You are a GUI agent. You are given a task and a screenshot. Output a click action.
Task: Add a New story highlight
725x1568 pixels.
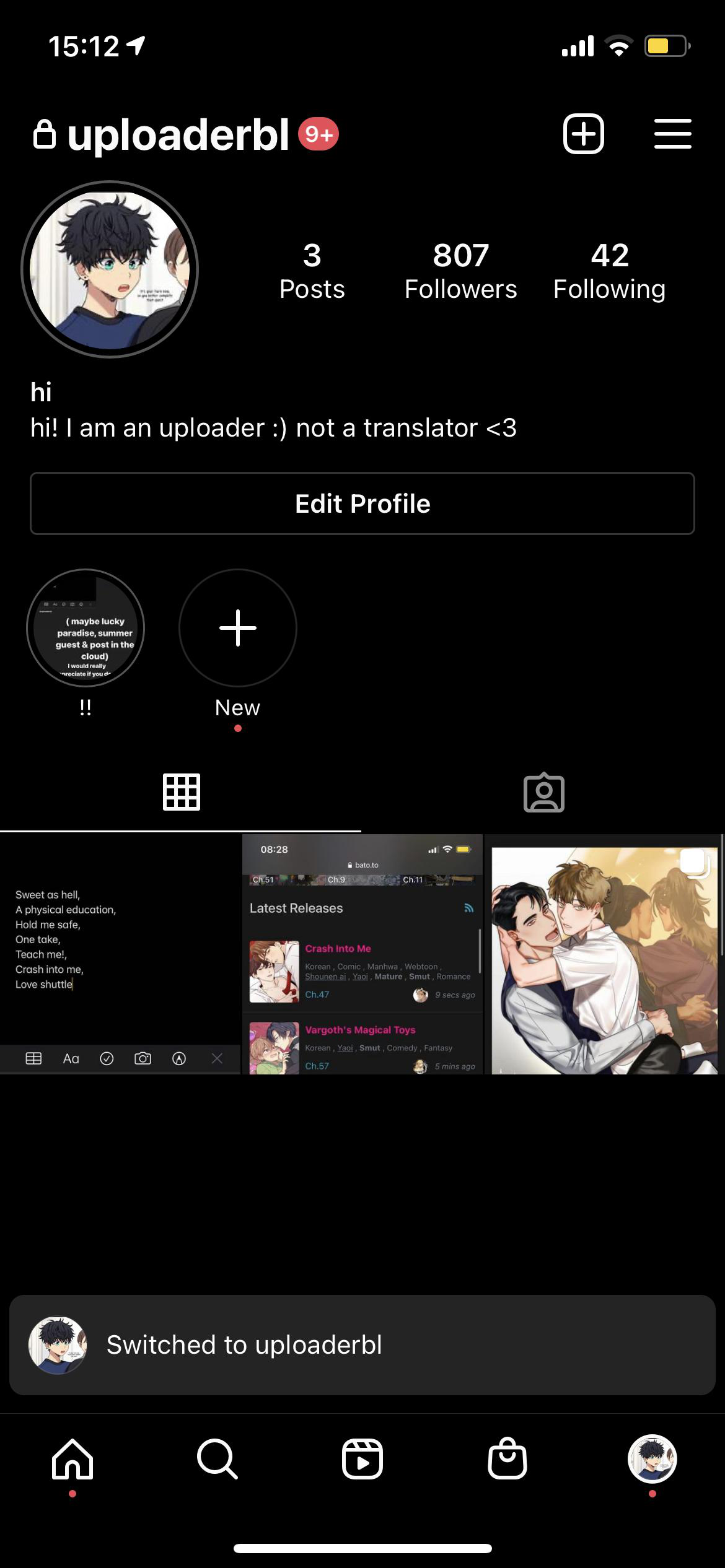[x=238, y=628]
